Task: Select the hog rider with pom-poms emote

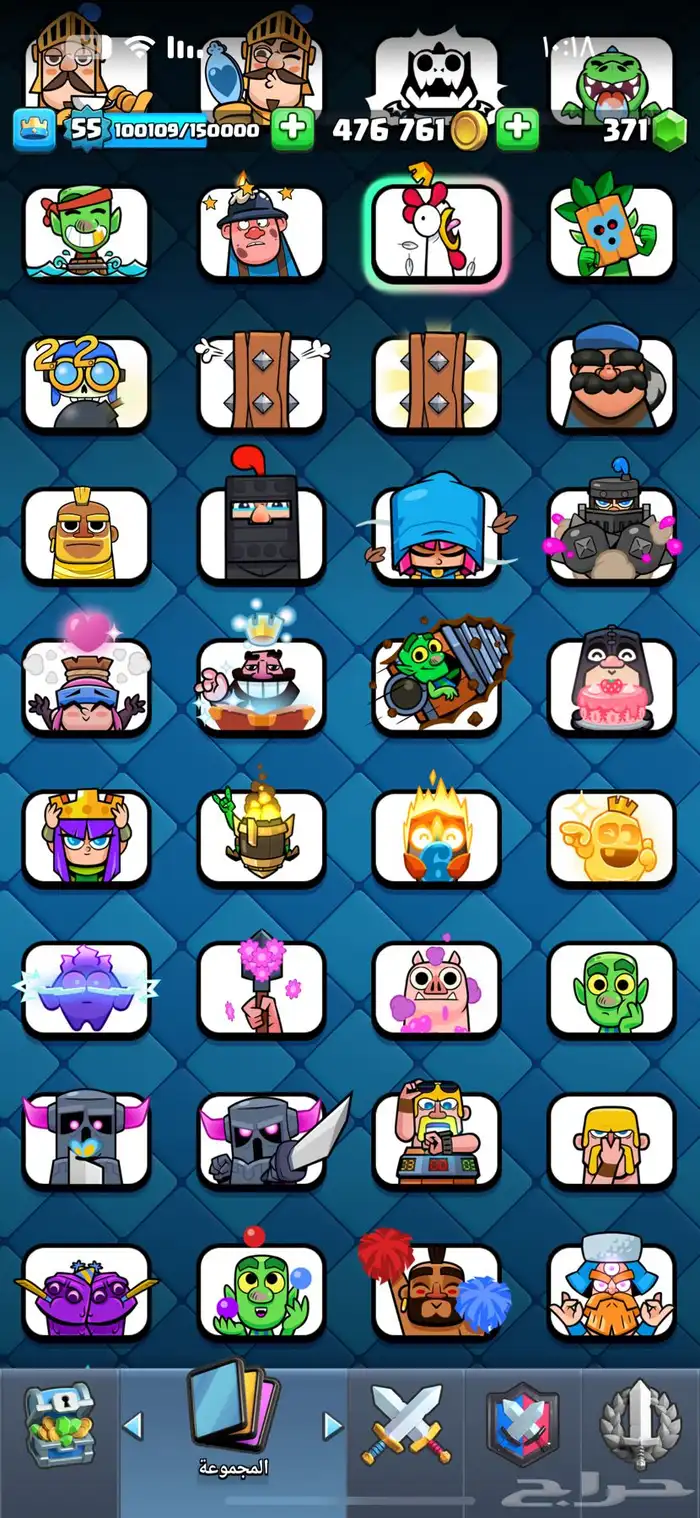Action: click(x=435, y=1292)
